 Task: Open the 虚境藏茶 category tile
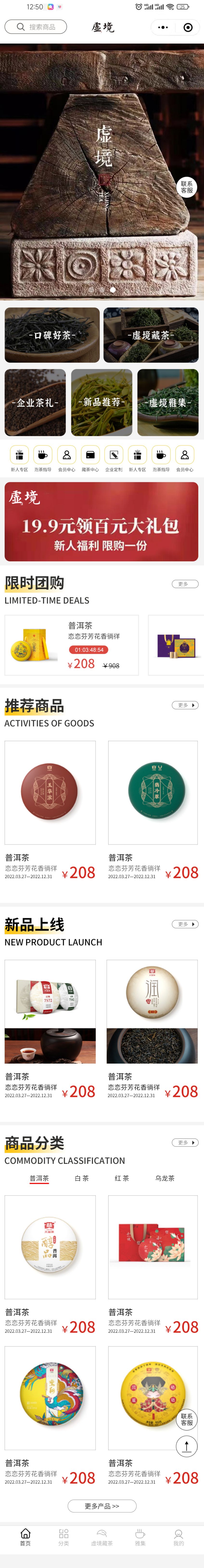tap(151, 335)
